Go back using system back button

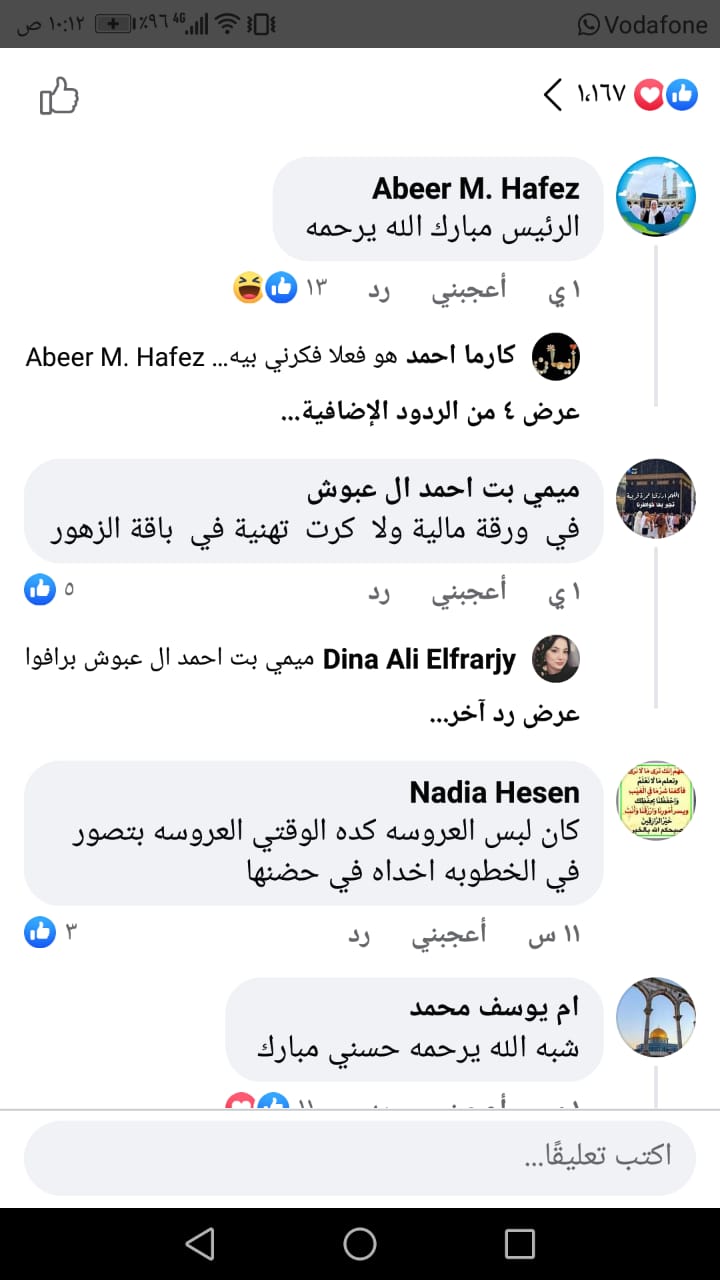200,1243
